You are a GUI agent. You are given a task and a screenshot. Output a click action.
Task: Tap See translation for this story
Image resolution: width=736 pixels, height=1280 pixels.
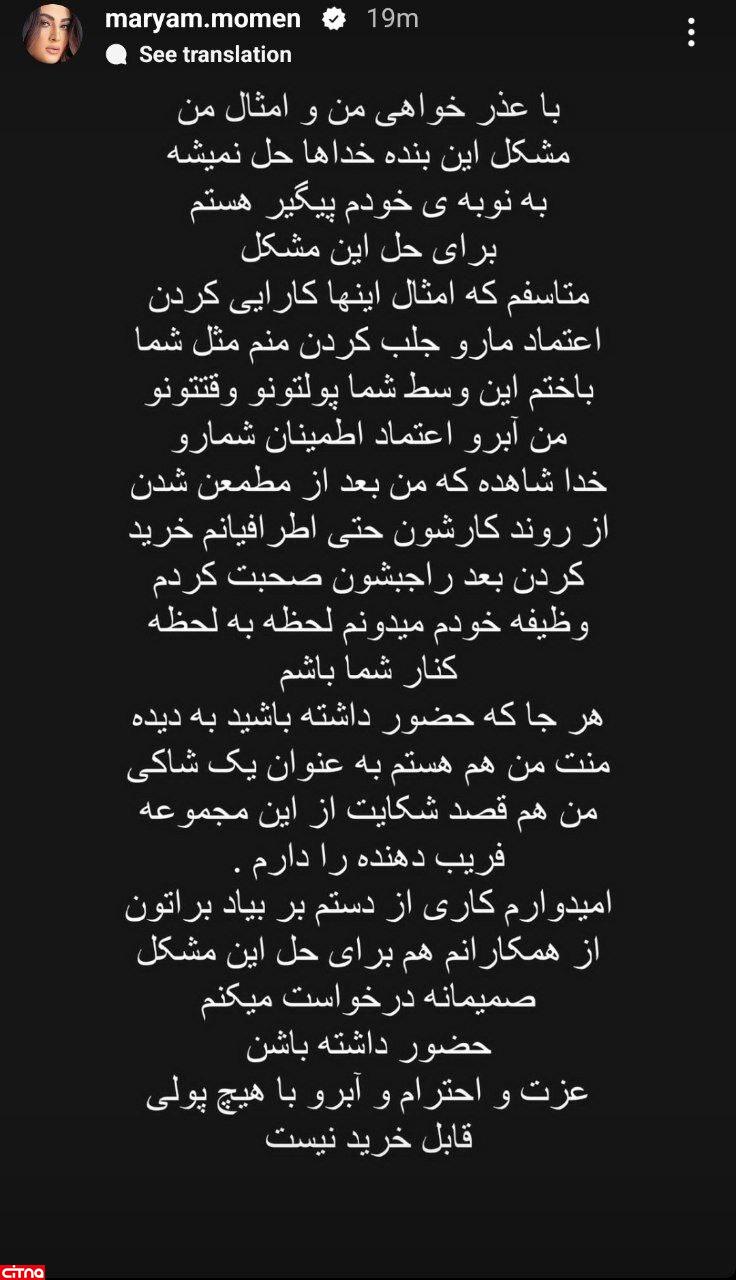pos(214,55)
